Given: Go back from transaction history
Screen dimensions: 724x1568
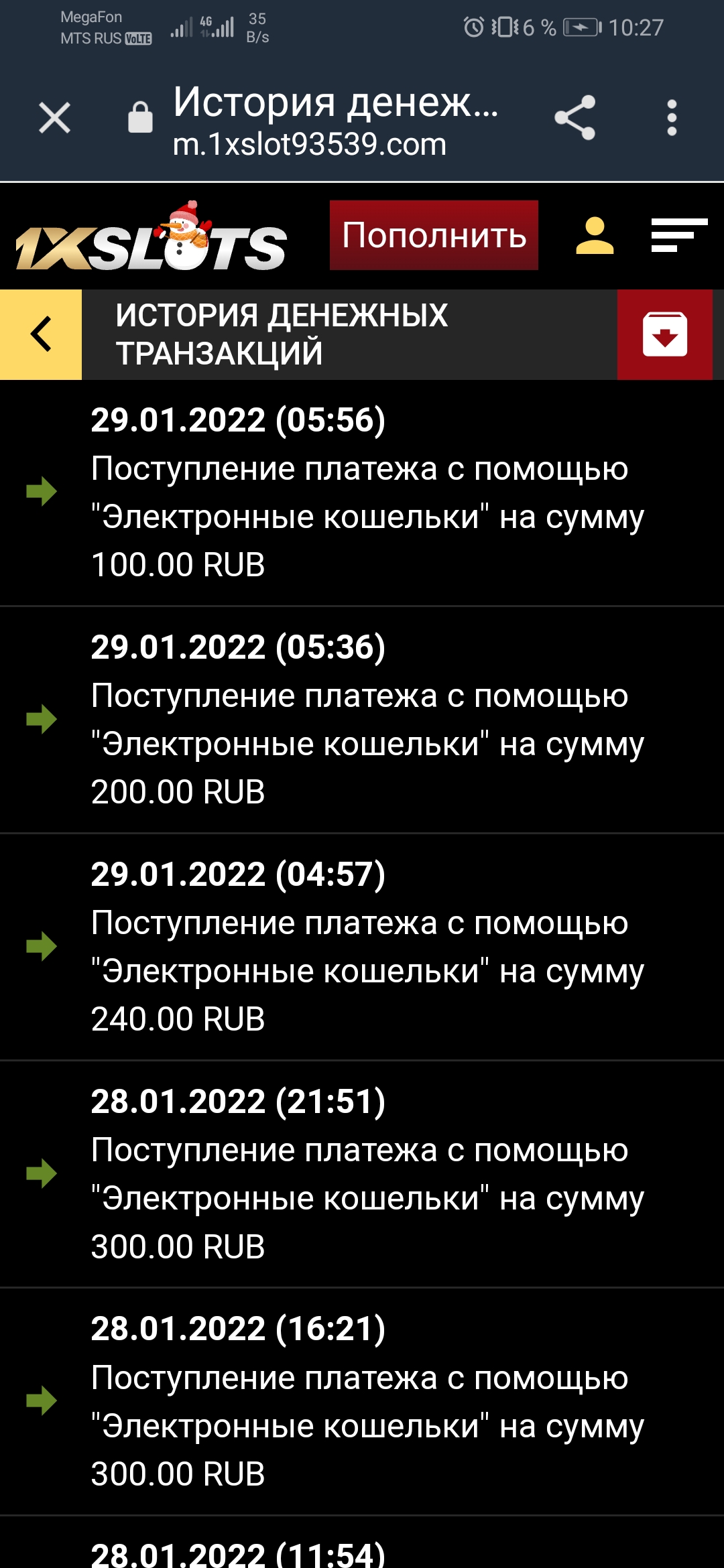Looking at the screenshot, I should 41,334.
